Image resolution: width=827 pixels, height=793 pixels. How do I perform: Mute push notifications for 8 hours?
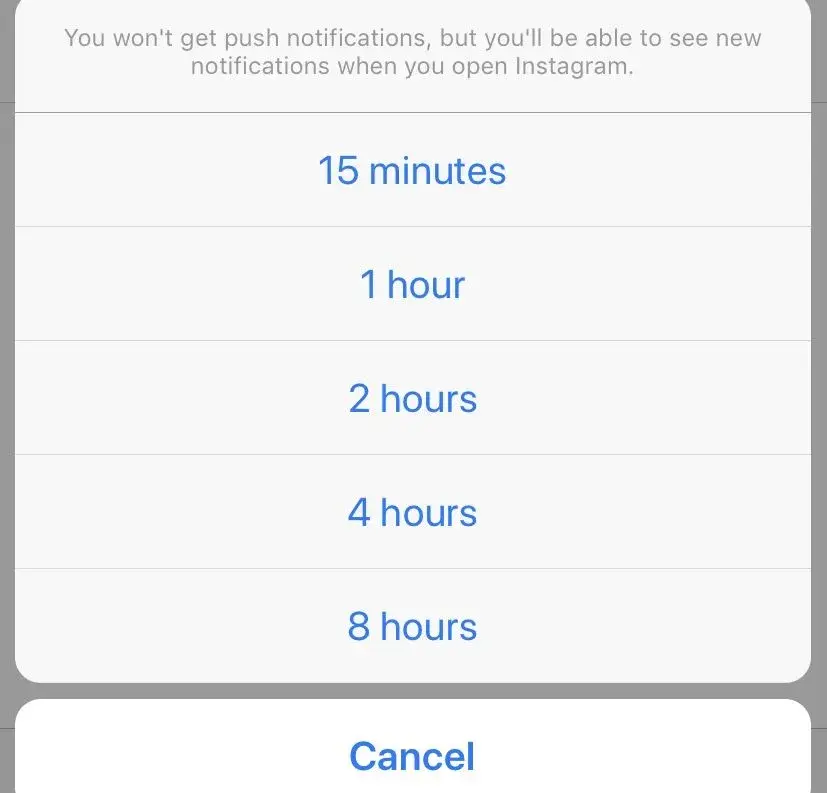[412, 627]
